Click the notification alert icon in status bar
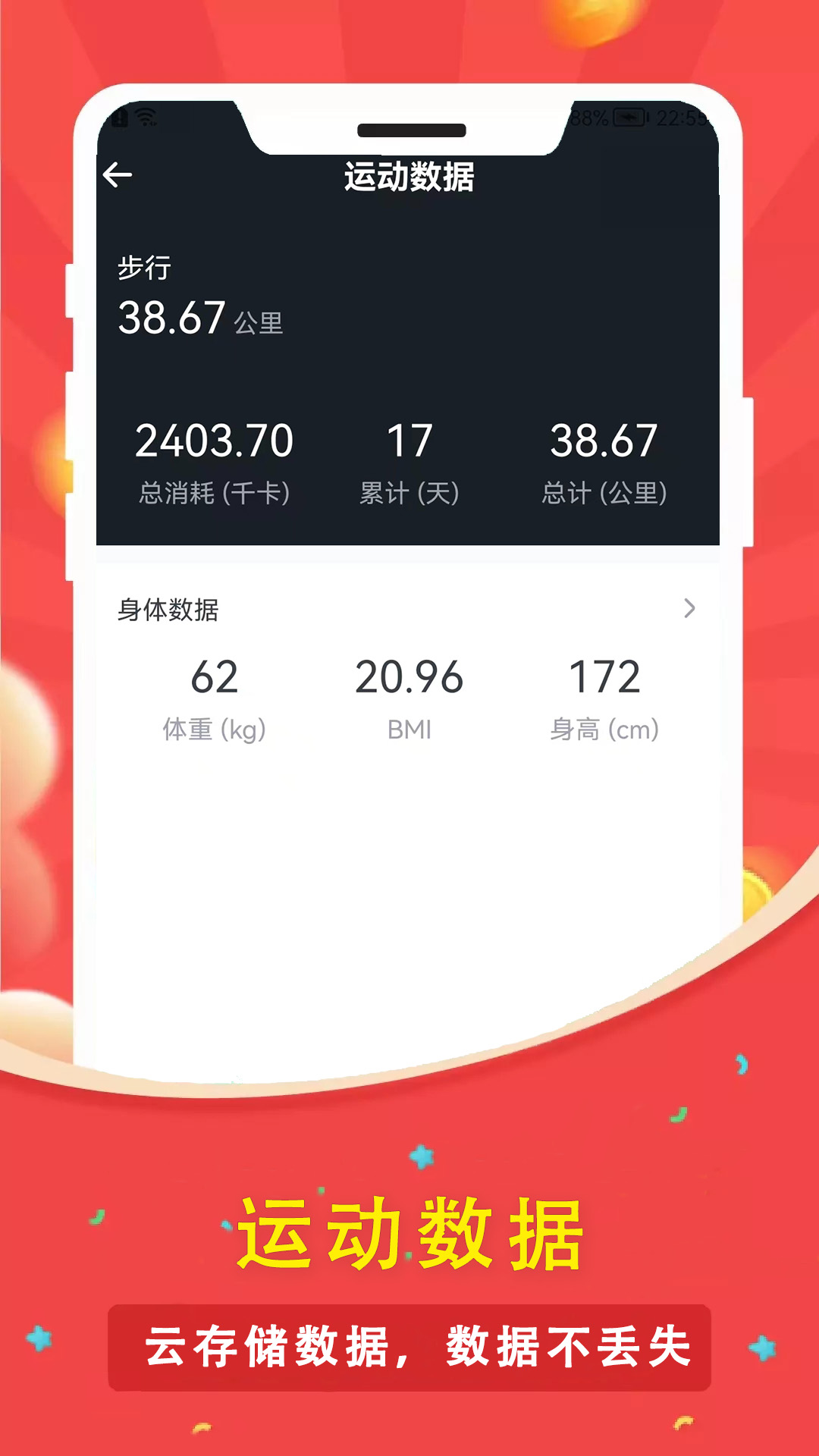This screenshot has width=819, height=1456. pyautogui.click(x=119, y=117)
